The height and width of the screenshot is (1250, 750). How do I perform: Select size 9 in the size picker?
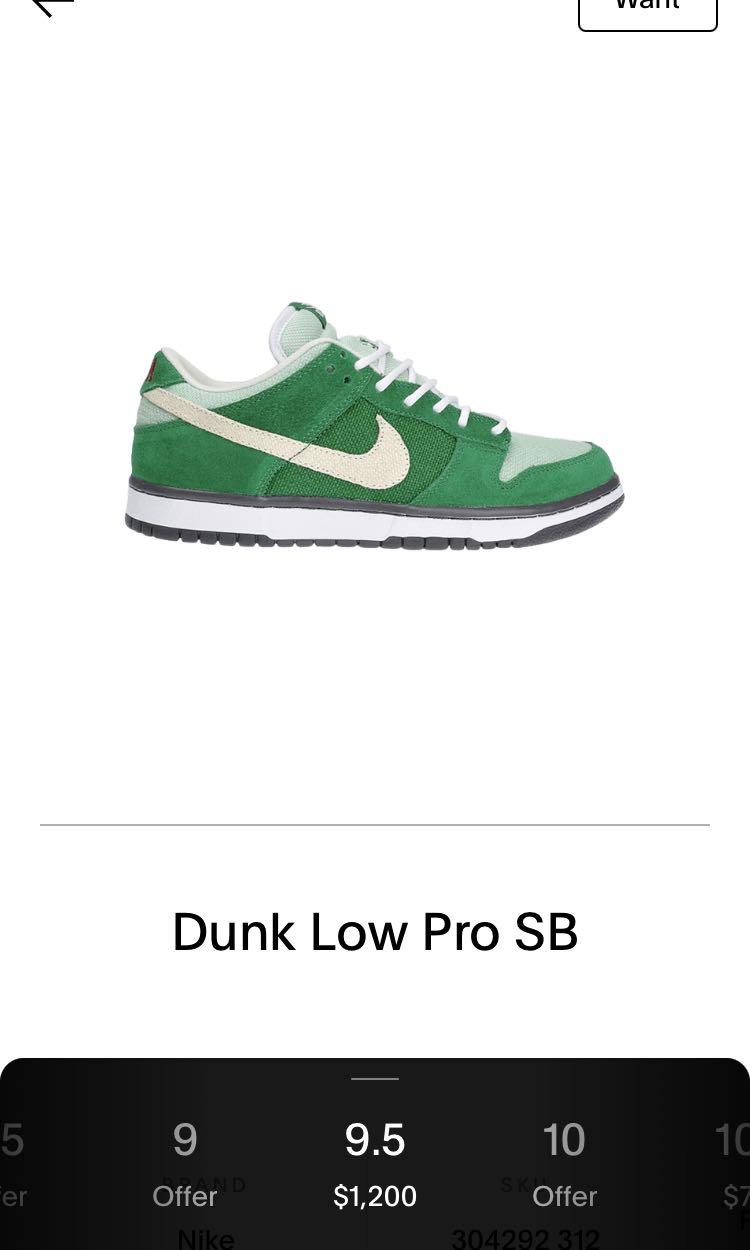tap(185, 1165)
